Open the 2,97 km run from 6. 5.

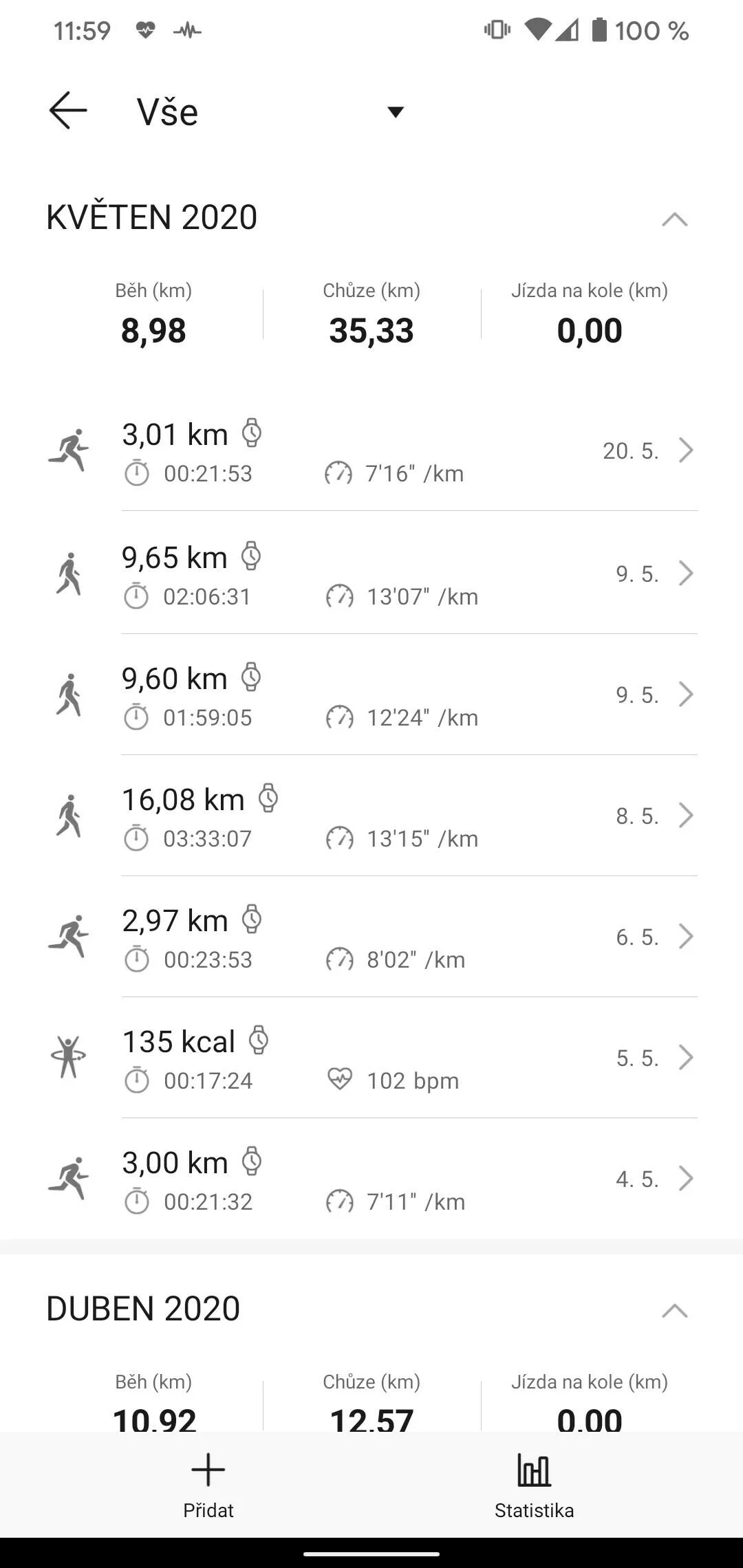(371, 936)
